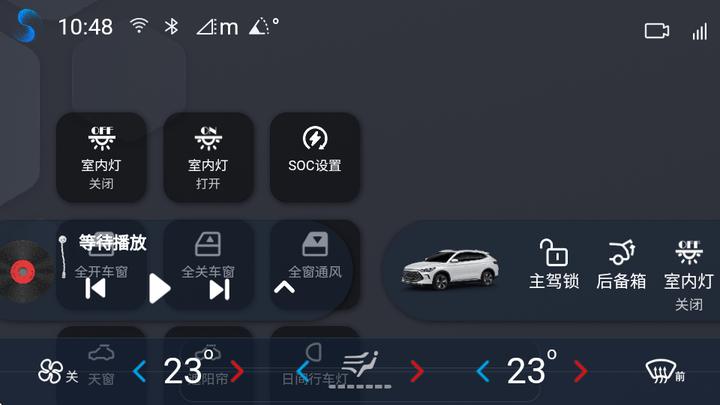Increase the airflow level
This screenshot has height=405, width=720.
(417, 372)
